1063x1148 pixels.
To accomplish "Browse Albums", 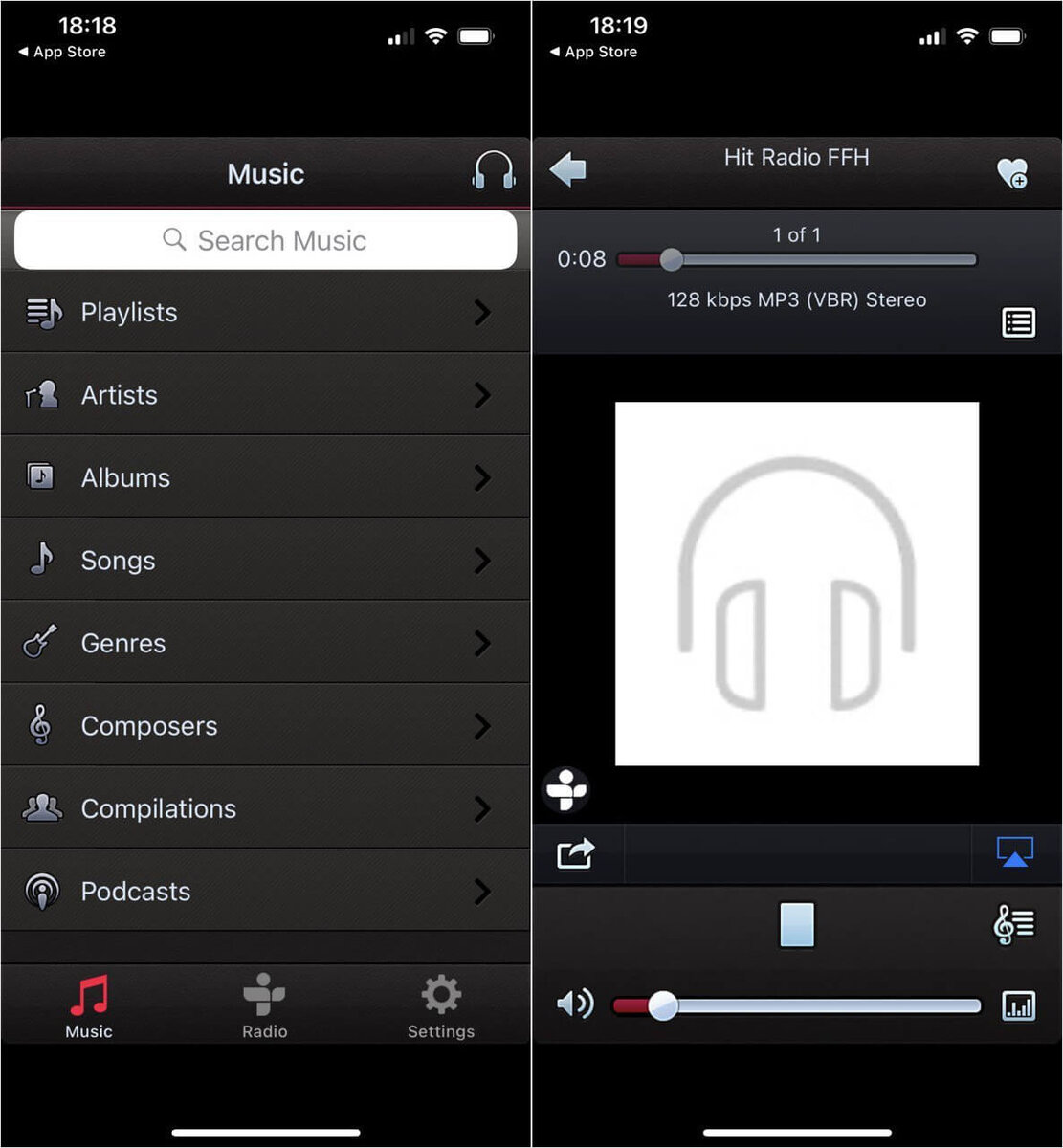I will (265, 477).
